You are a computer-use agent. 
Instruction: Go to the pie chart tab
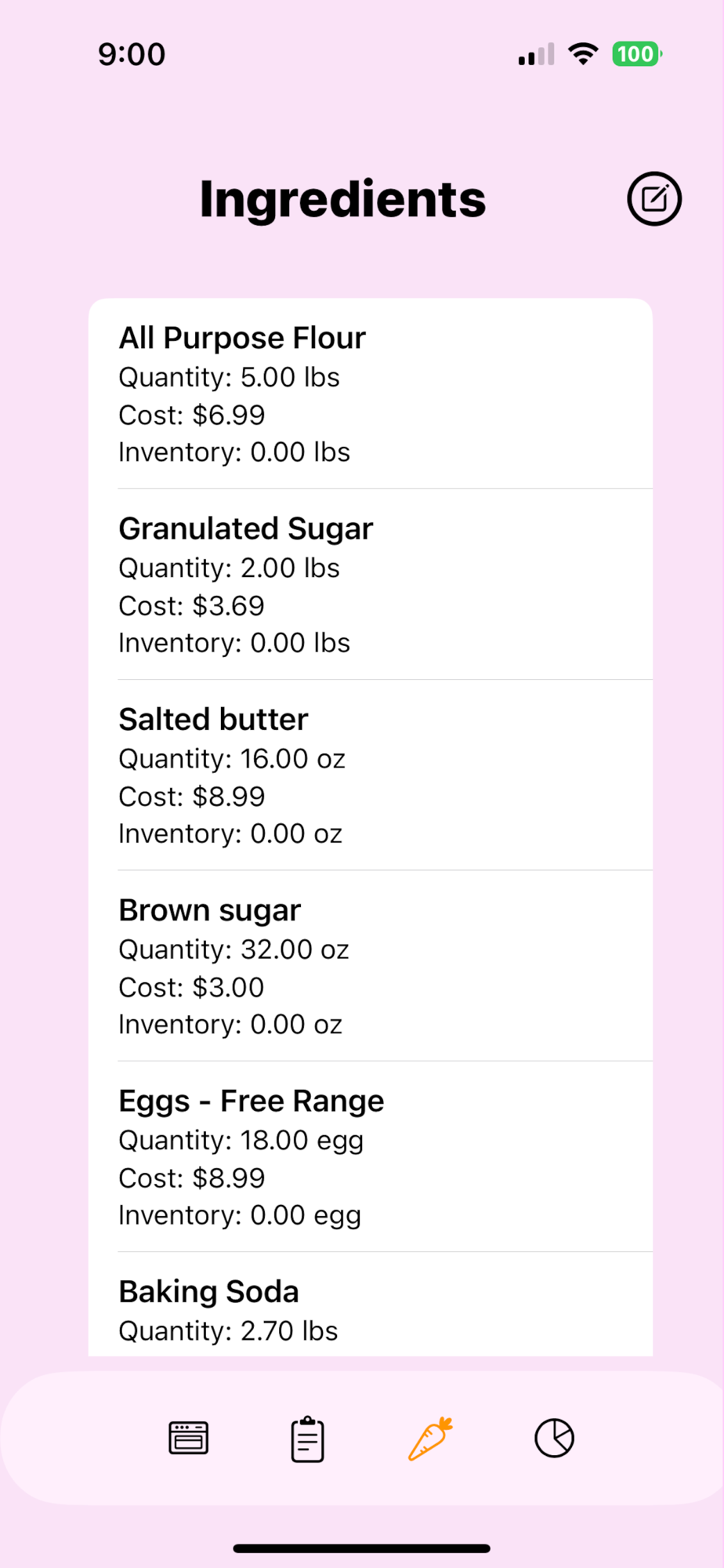click(x=554, y=1439)
